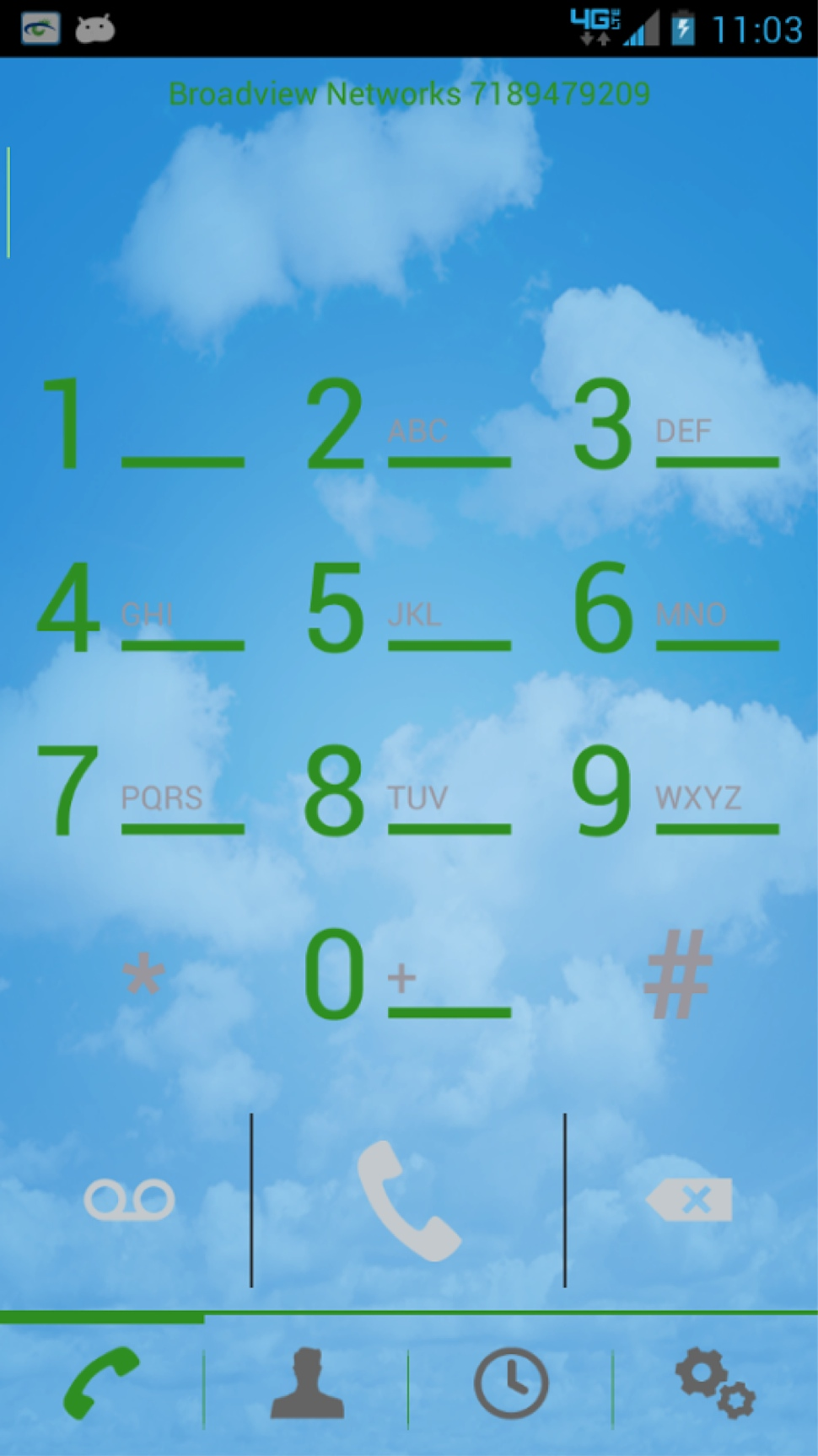
Task: Switch to the call history clock tab
Action: (511, 1383)
